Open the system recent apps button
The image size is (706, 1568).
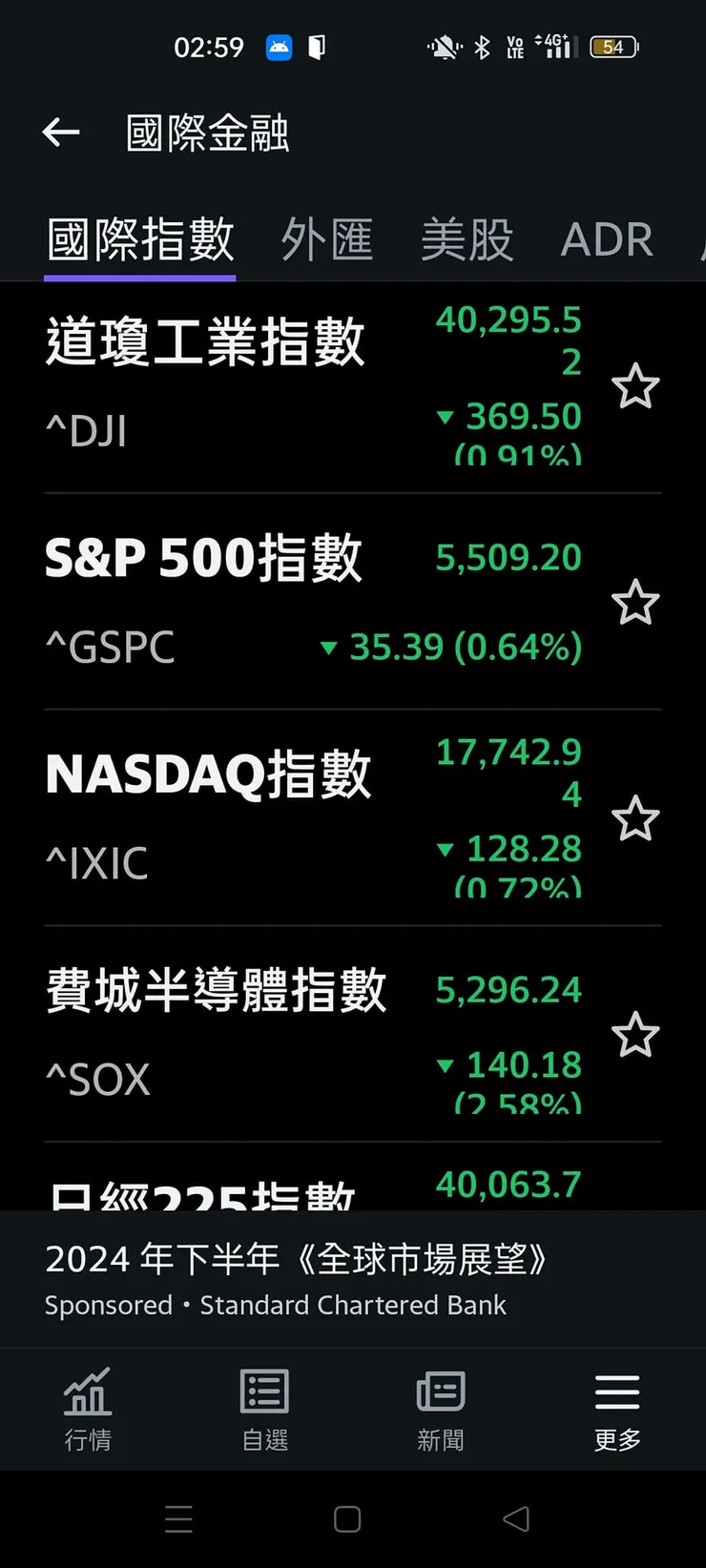178,1519
